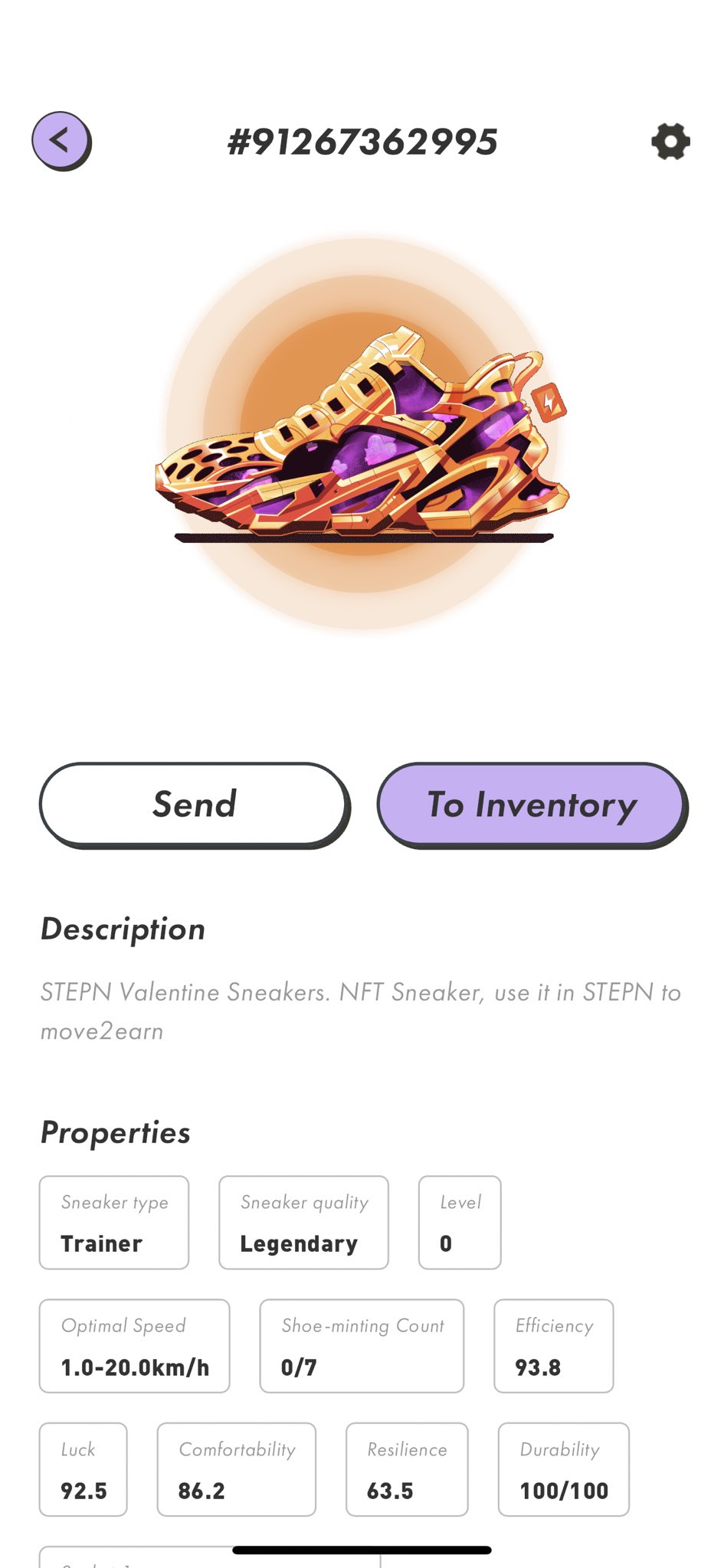Move sneaker To Inventory
The image size is (724, 1568).
point(532,805)
